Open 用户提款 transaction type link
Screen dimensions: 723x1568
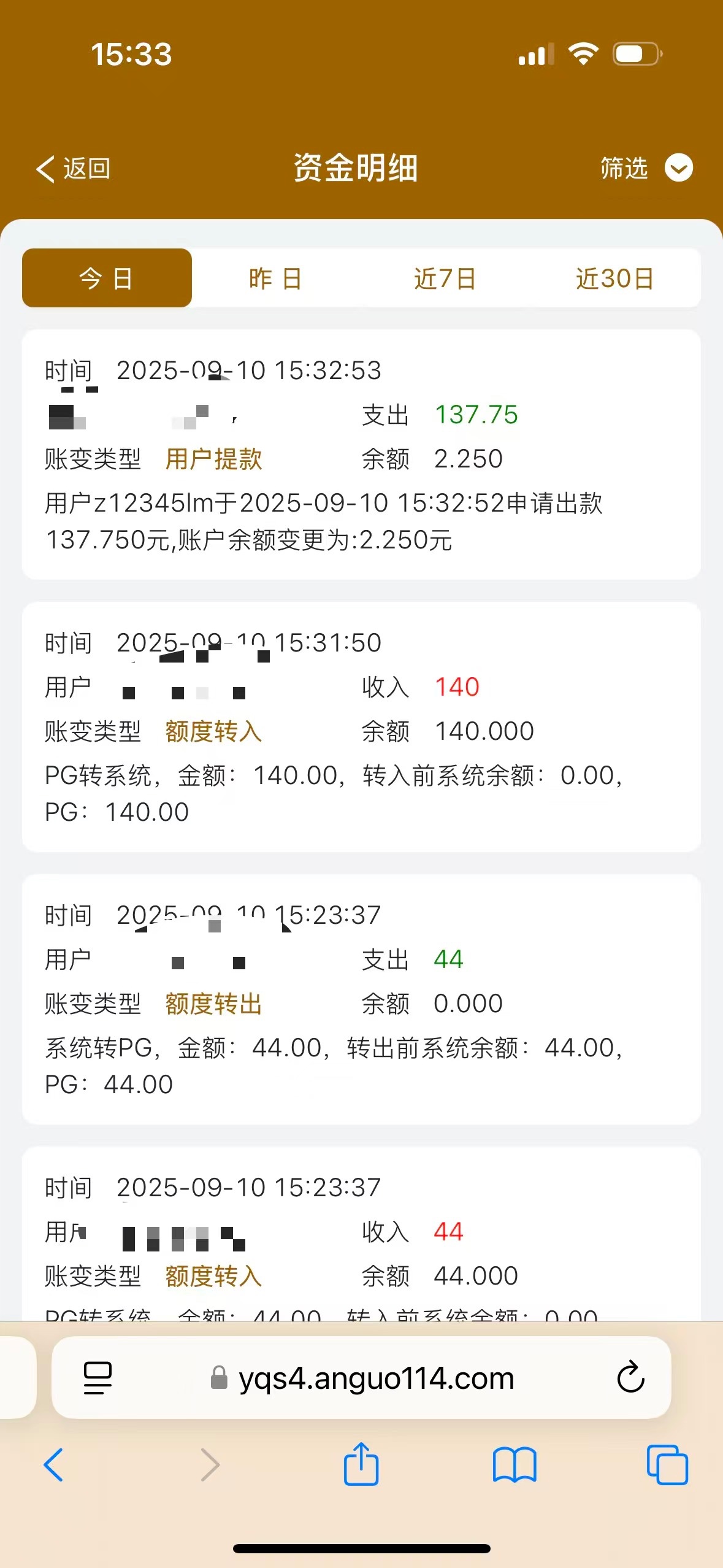(x=213, y=459)
